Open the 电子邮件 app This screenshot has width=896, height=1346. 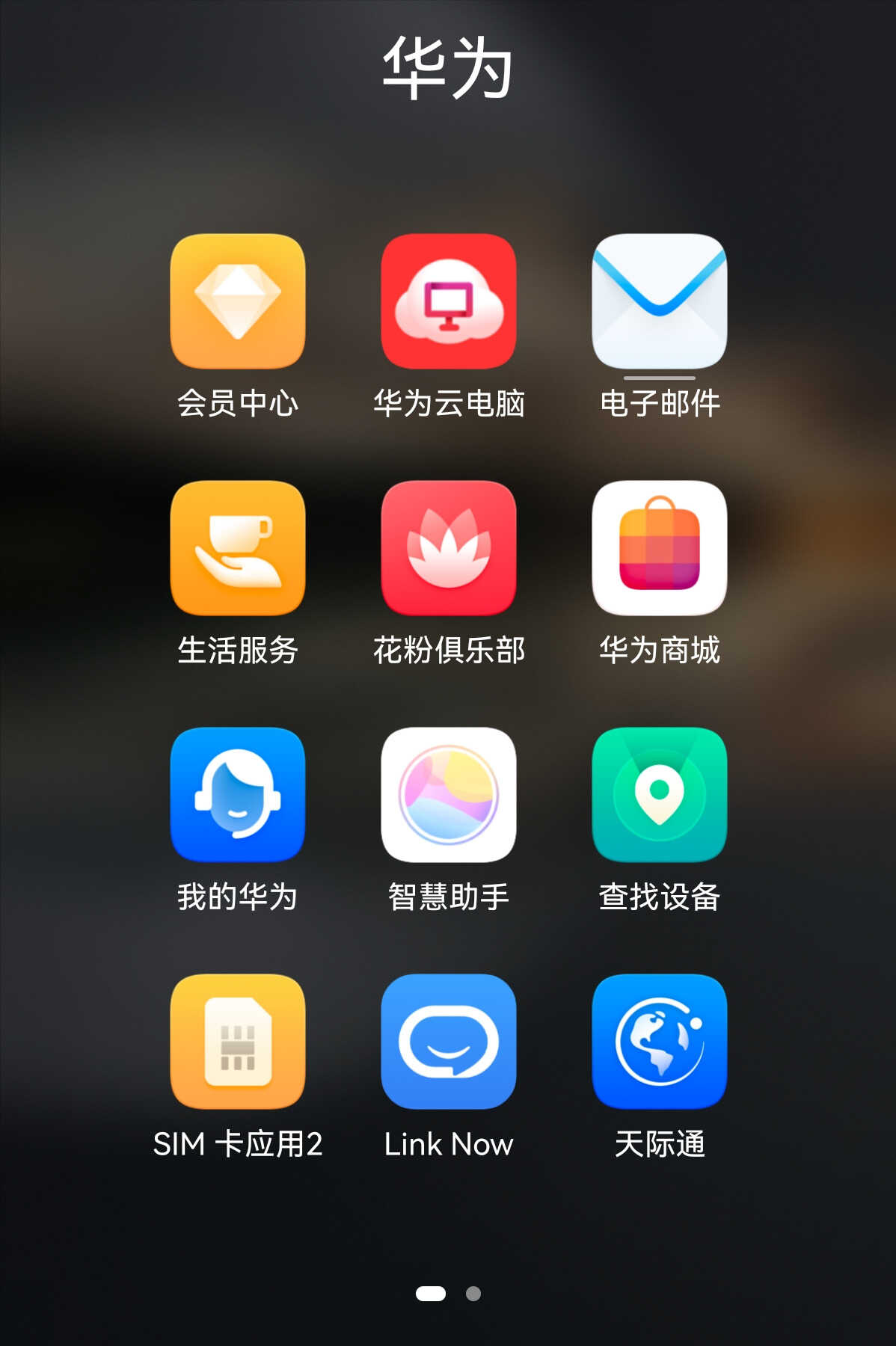pos(659,301)
